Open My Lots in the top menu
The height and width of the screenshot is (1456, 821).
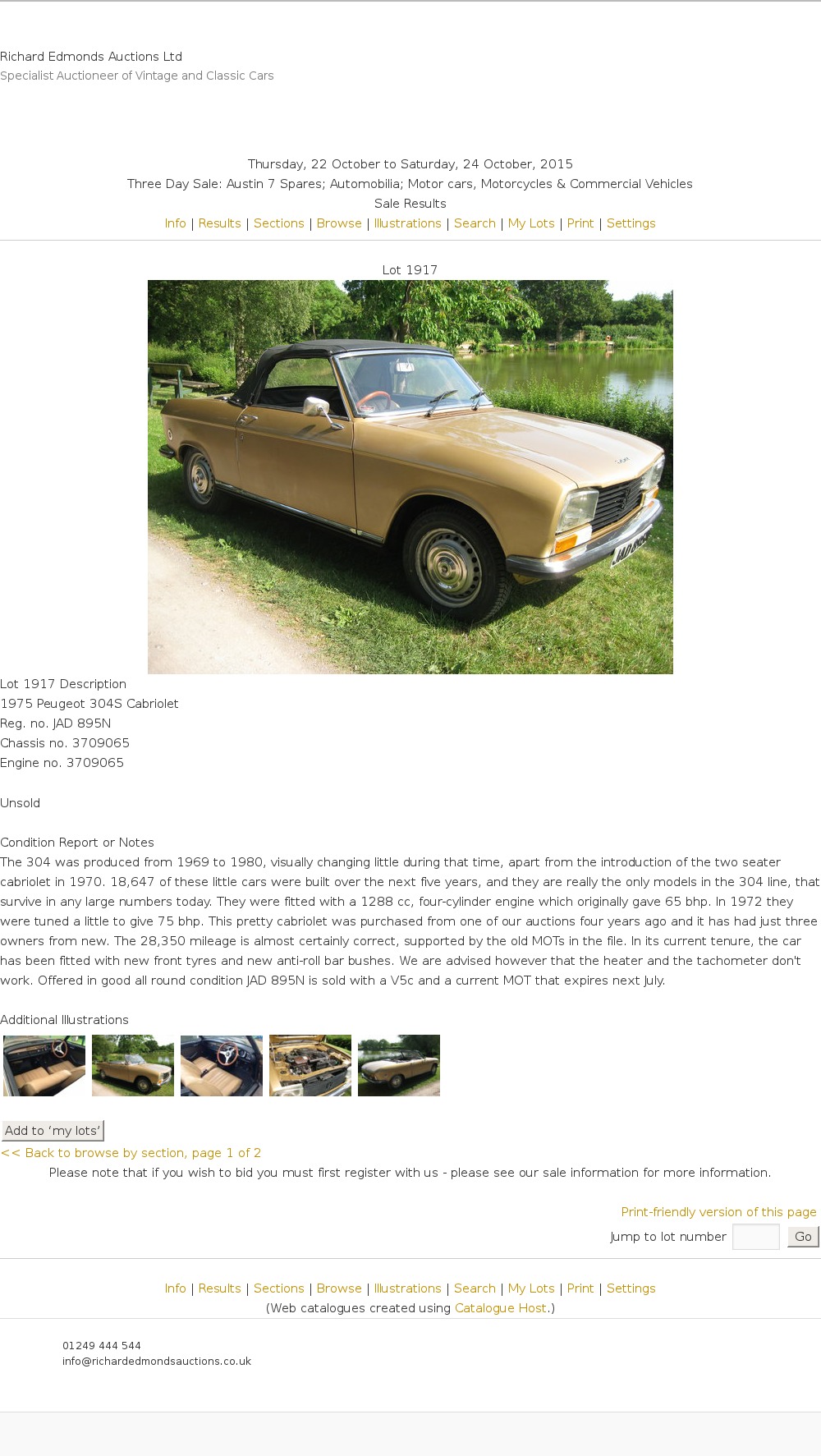tap(531, 223)
